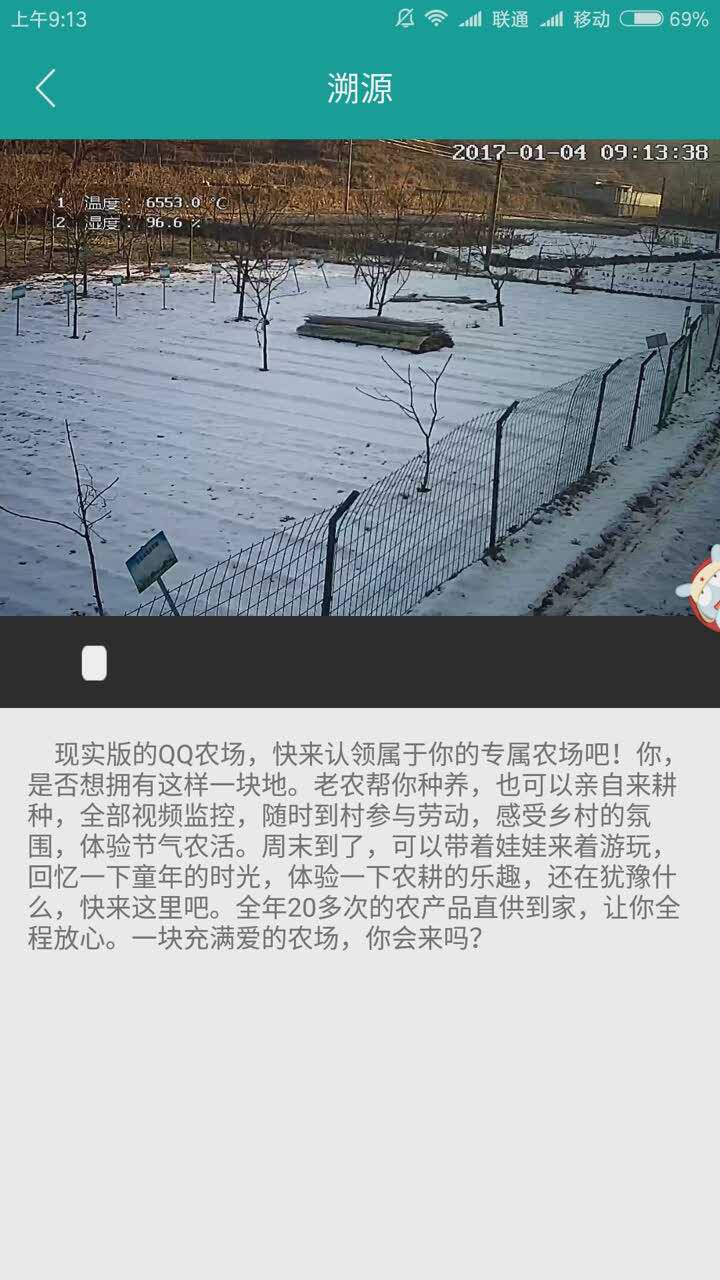Open the floating mascot icon
The height and width of the screenshot is (1280, 720).
(704, 588)
